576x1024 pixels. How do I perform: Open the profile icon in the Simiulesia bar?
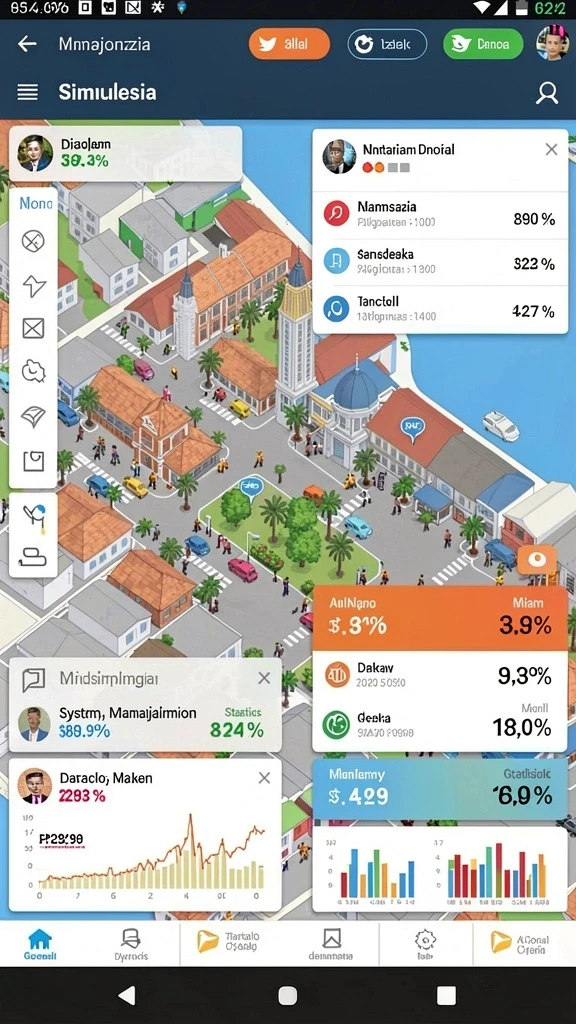(x=547, y=93)
